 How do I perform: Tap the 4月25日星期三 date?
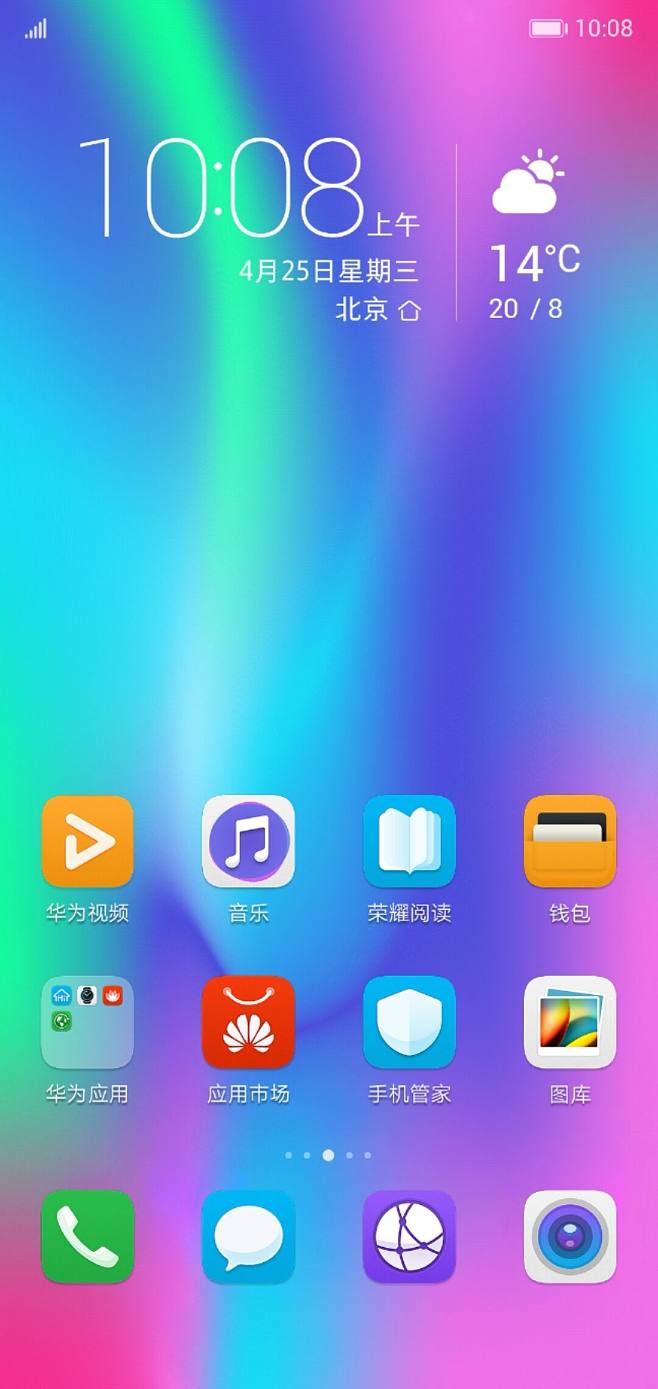329,271
